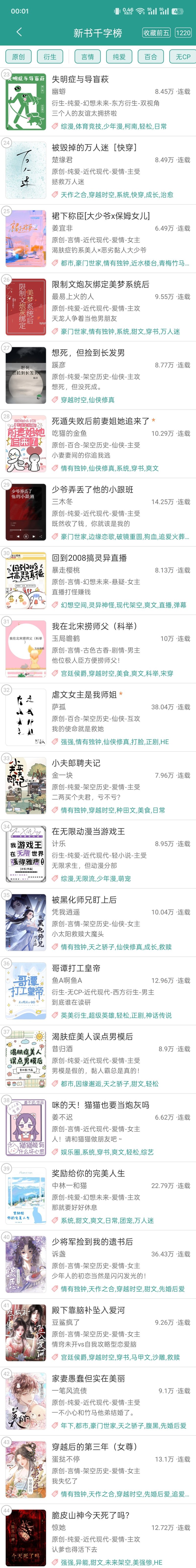View the book 回到2008搞灵异直播
Viewport: 196px width, 1568px height.
pyautogui.click(x=89, y=557)
